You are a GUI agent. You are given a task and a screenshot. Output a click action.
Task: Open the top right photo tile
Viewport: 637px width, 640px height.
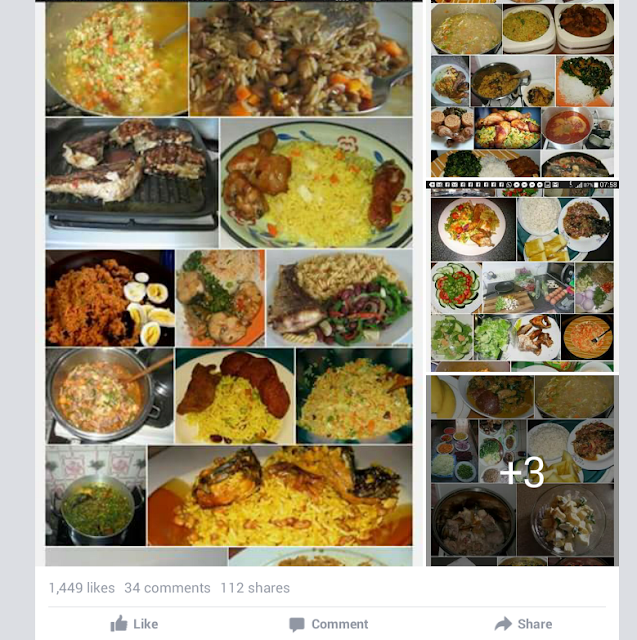point(523,89)
